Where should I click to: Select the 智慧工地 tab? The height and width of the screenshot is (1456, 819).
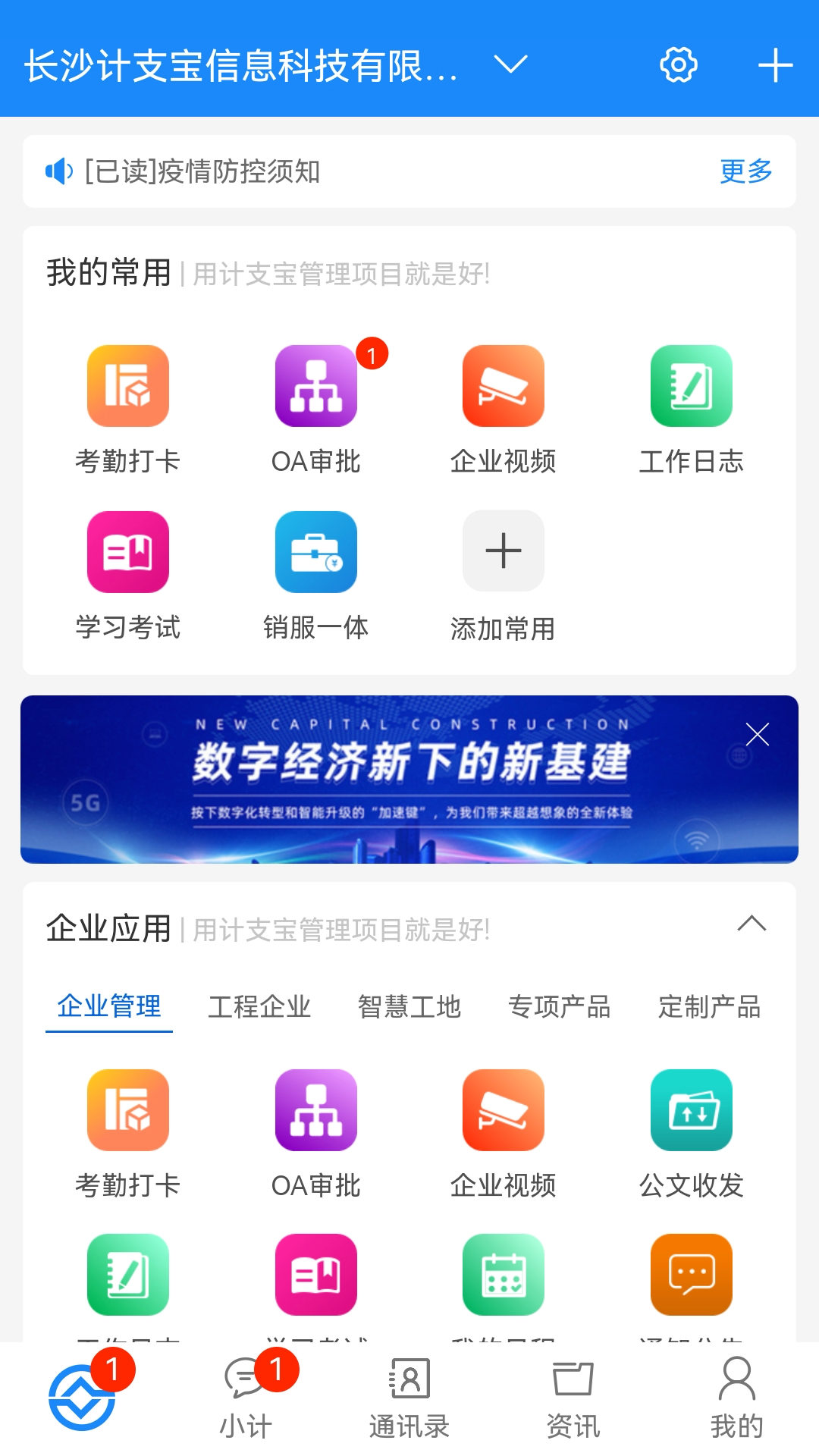[409, 1007]
